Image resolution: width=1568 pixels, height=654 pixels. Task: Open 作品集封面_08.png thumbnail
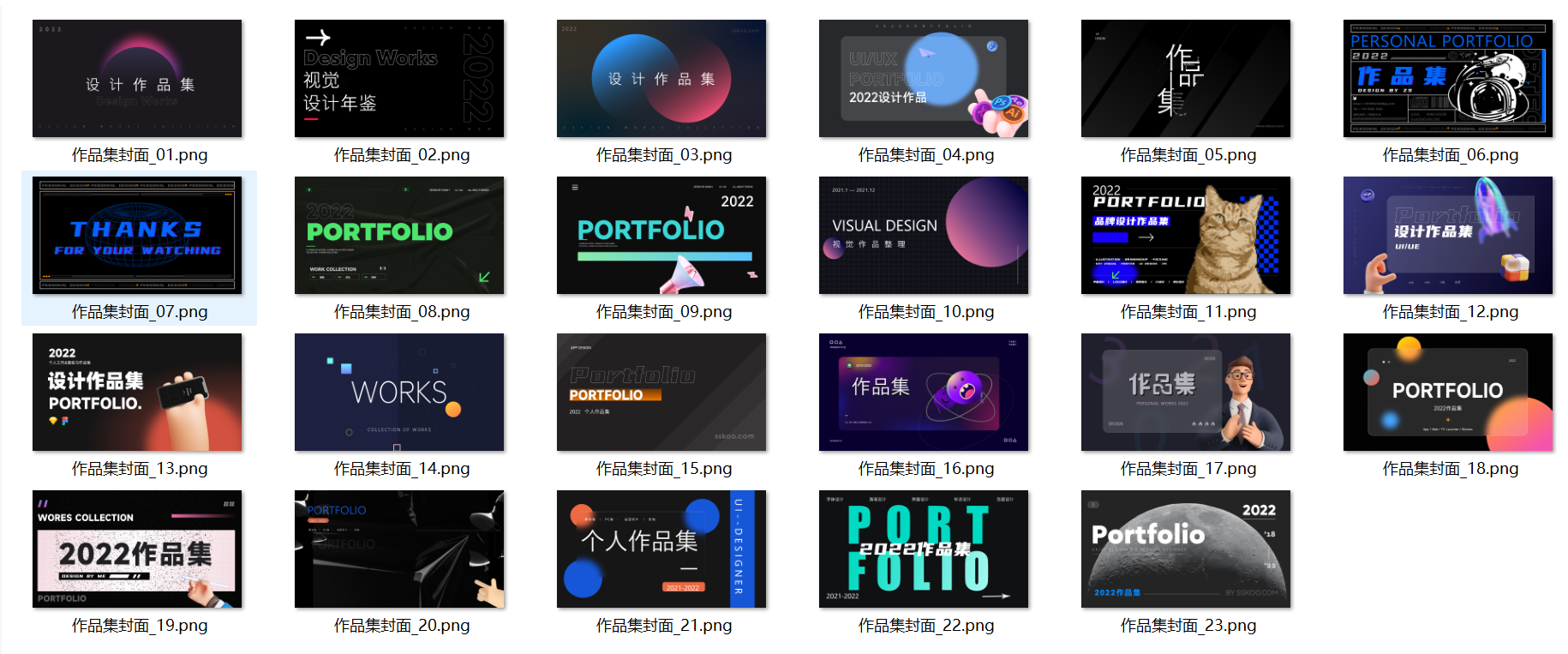click(x=399, y=236)
